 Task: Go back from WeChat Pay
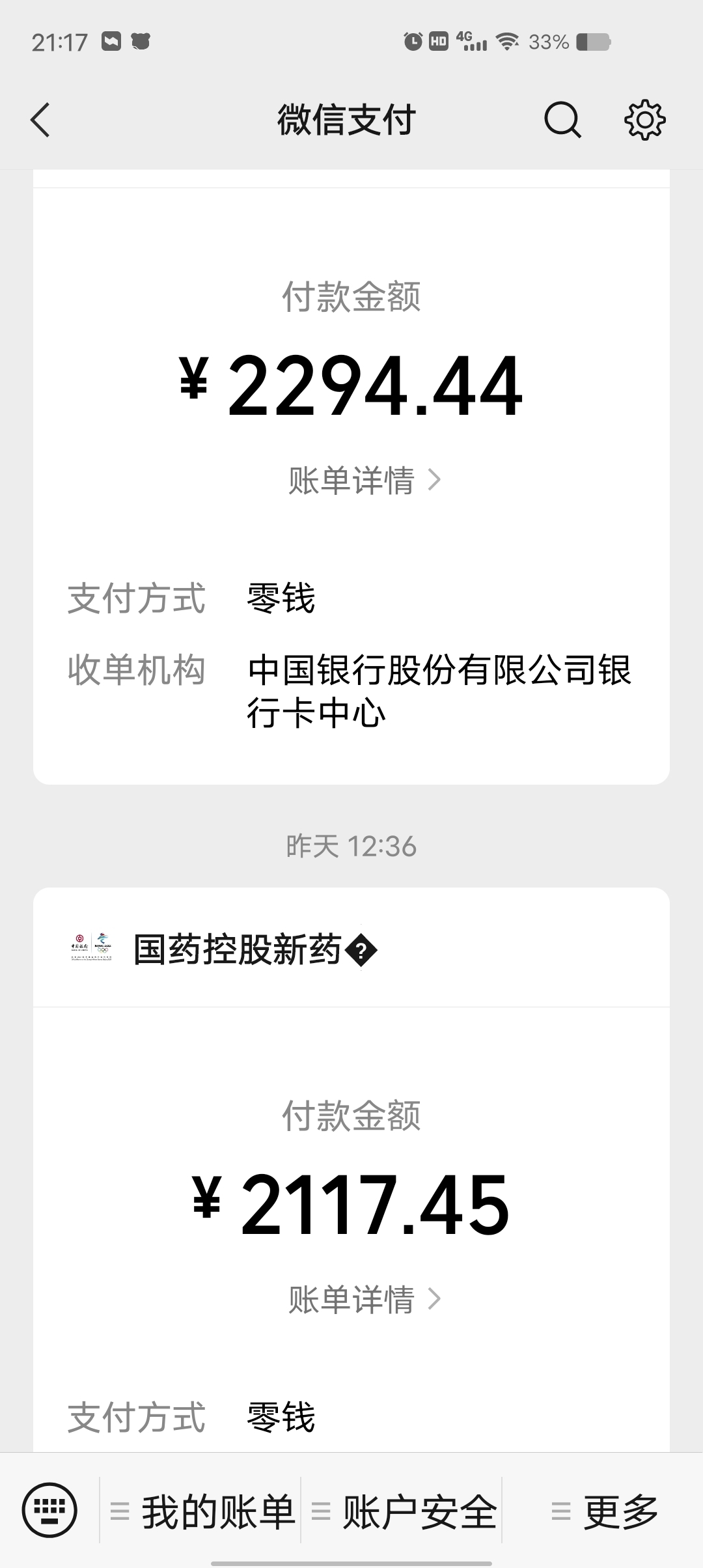pos(40,120)
